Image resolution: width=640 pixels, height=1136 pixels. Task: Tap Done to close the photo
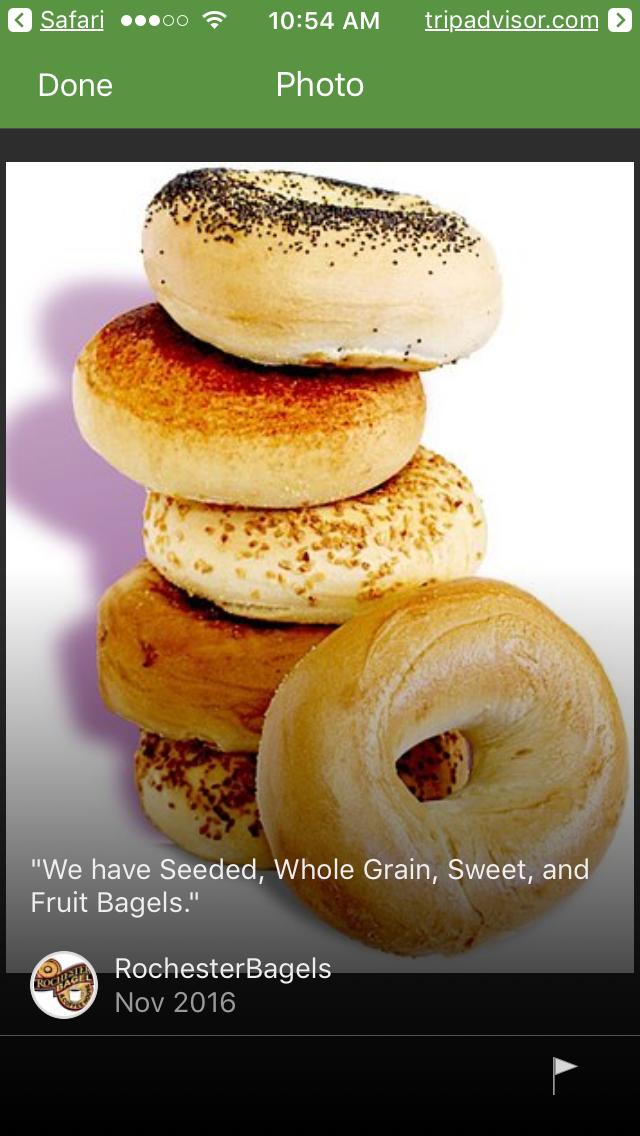click(75, 86)
